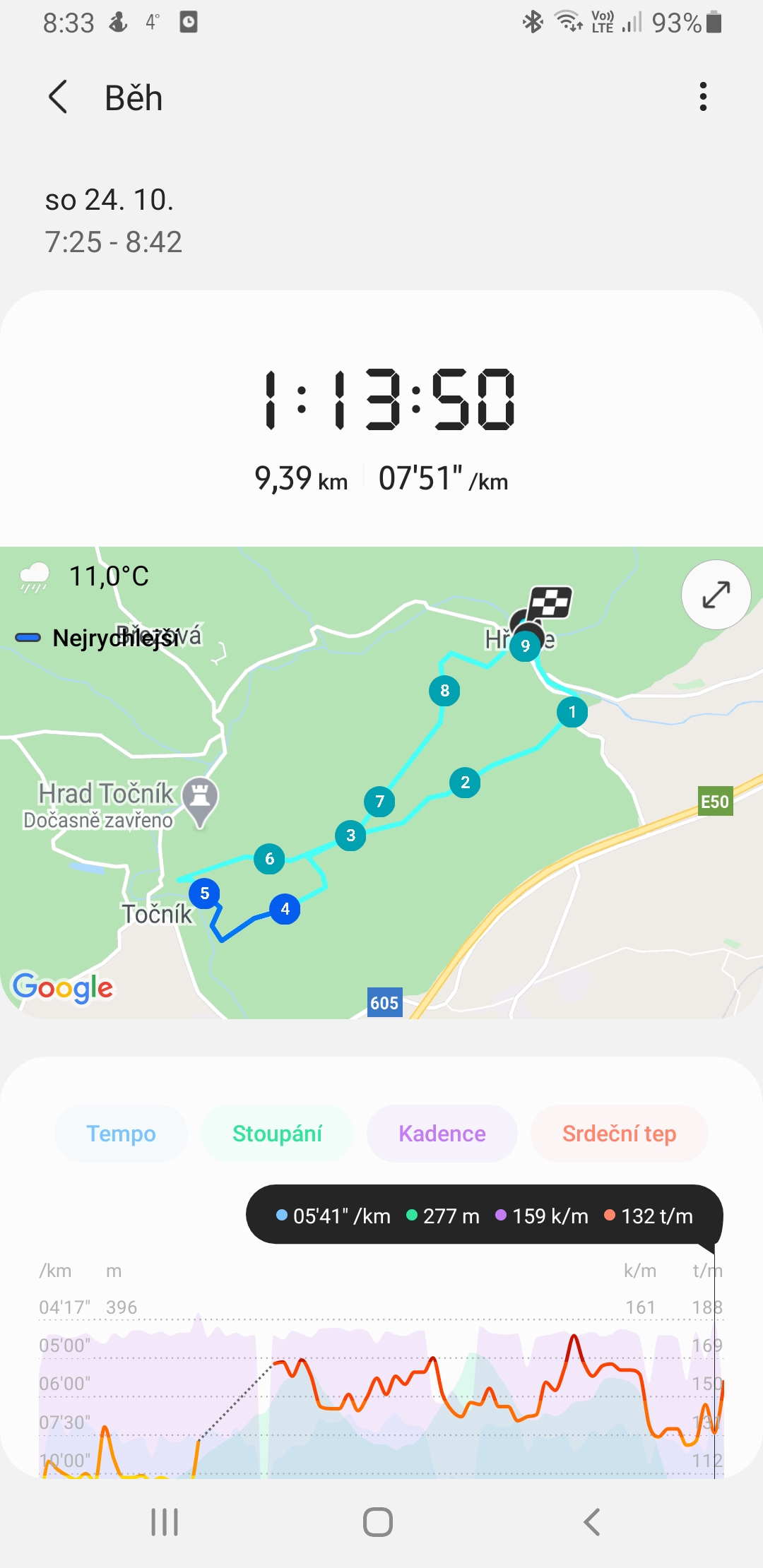Viewport: 763px width, 1568px height.
Task: Toggle the Stoupání chart chip
Action: [x=277, y=1134]
